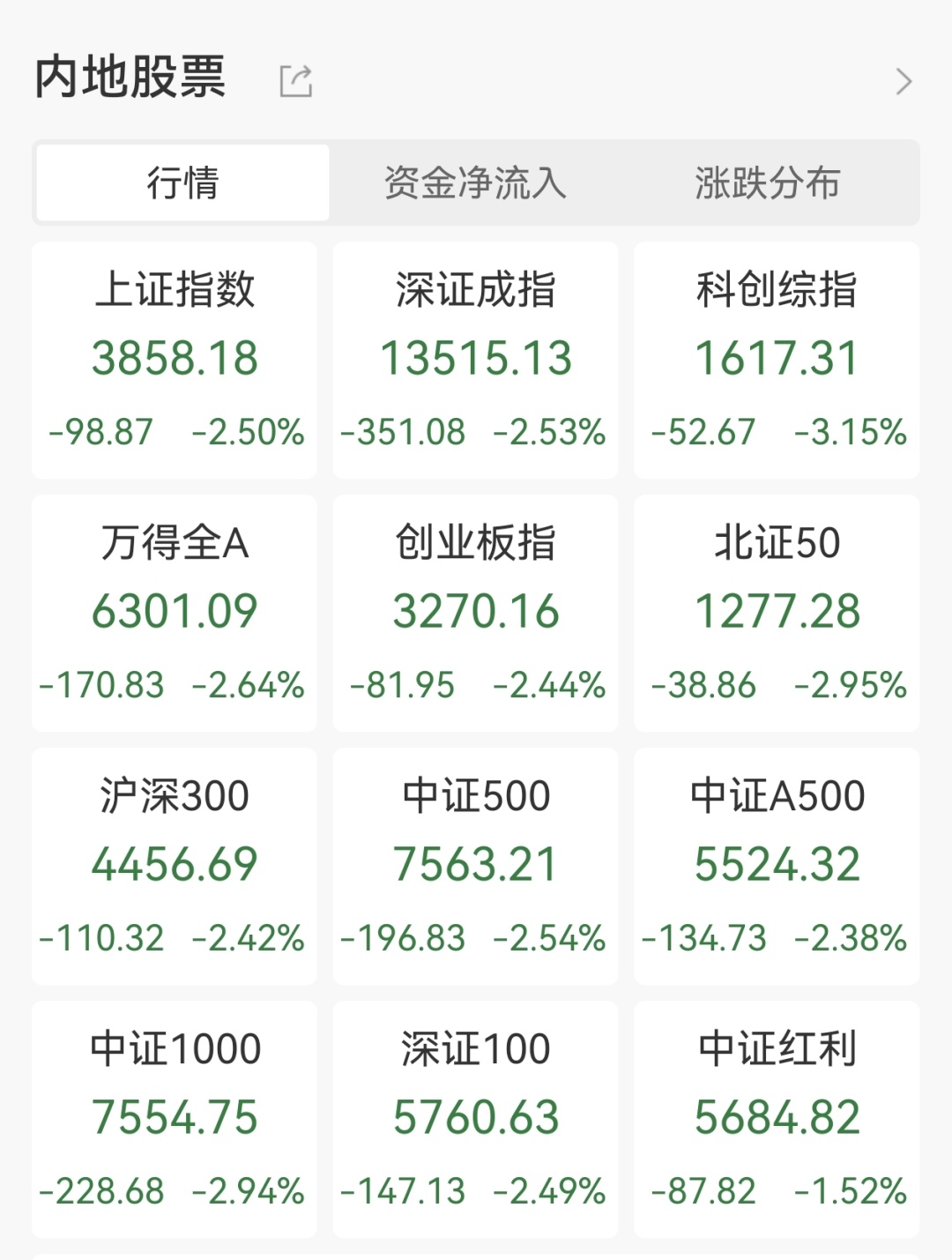Select the 万得全A card
The width and height of the screenshot is (952, 1260).
pos(174,608)
